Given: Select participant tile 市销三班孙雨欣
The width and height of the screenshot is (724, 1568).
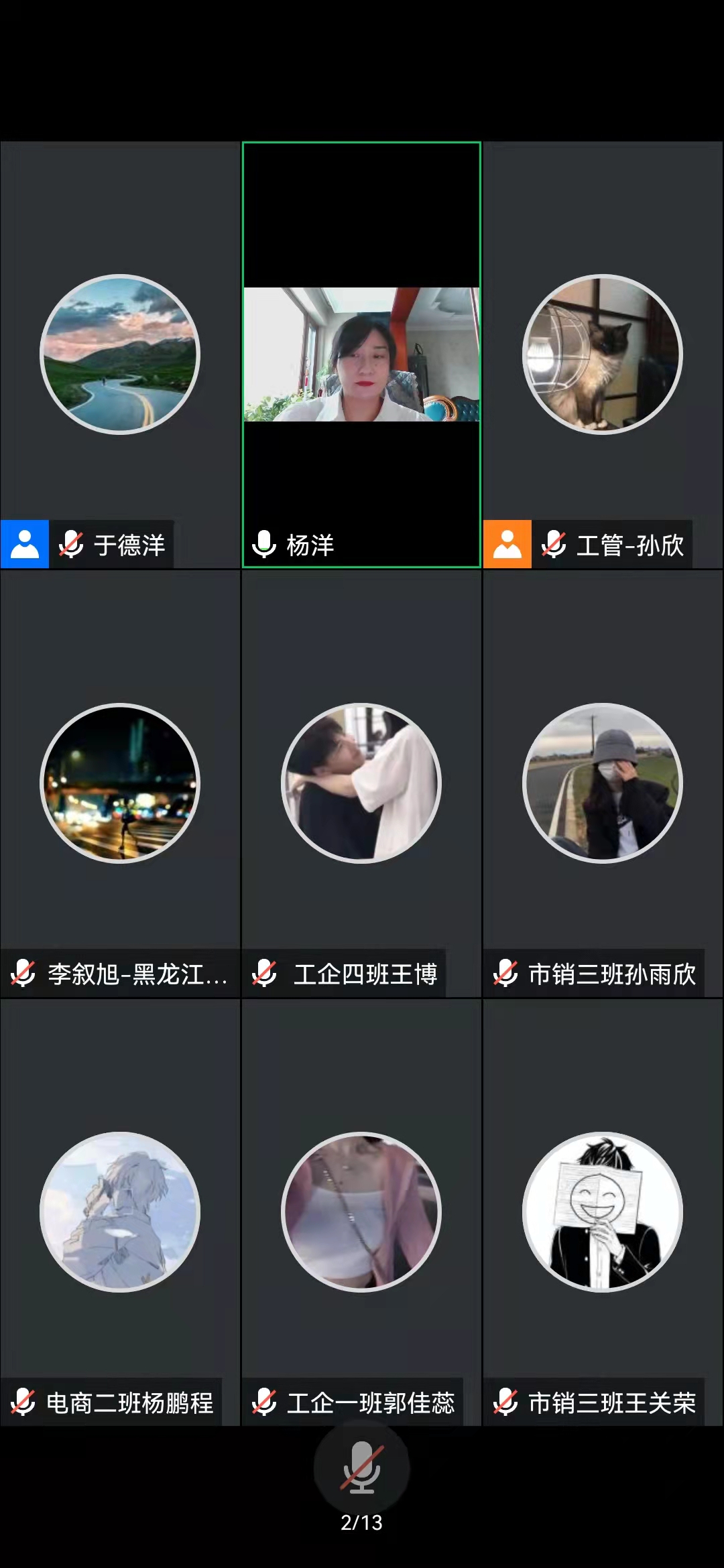Looking at the screenshot, I should 602,783.
